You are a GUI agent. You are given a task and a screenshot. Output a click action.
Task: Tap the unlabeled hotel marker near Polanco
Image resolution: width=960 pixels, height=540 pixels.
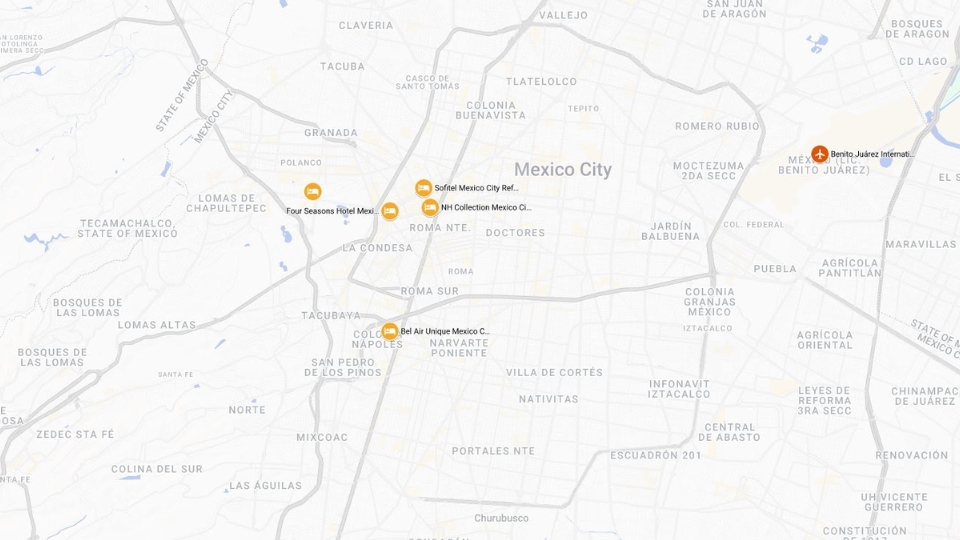(x=313, y=191)
